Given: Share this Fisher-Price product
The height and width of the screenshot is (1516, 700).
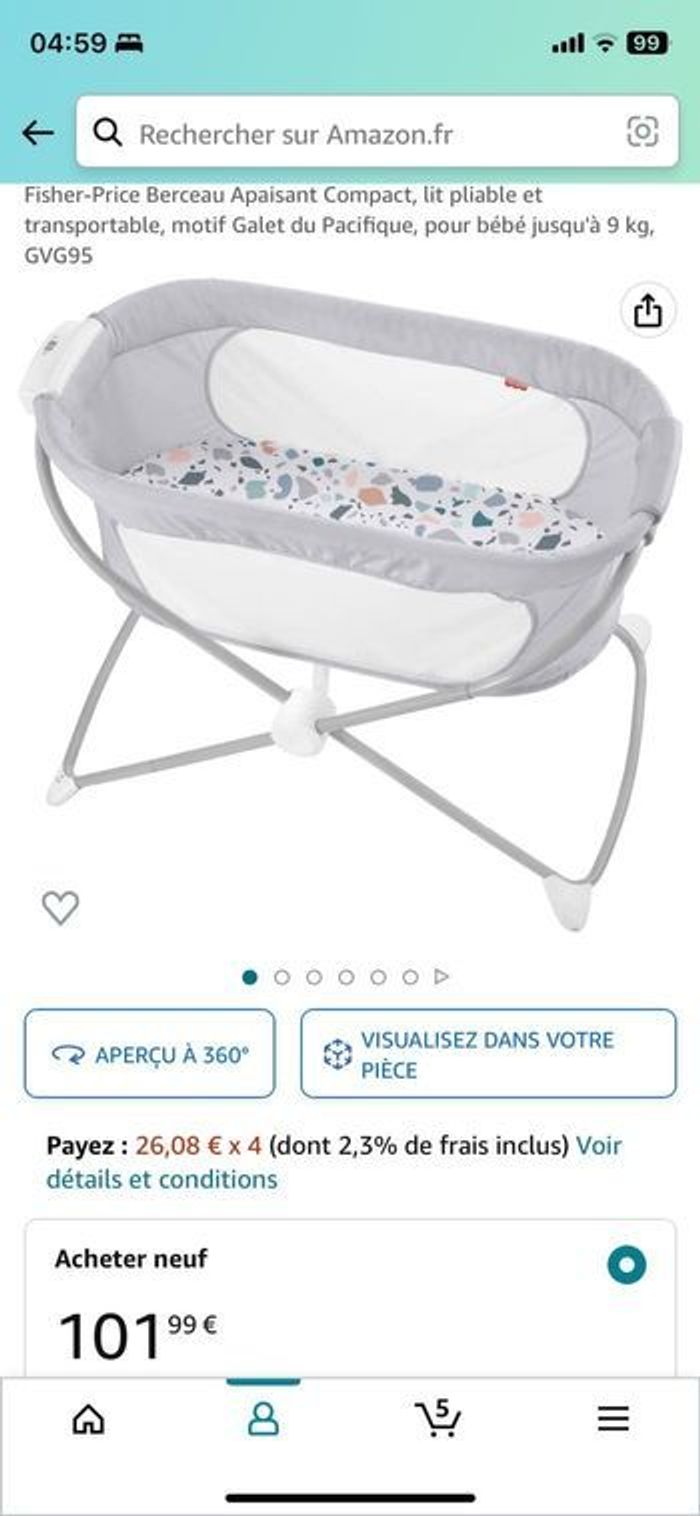Looking at the screenshot, I should tap(648, 310).
